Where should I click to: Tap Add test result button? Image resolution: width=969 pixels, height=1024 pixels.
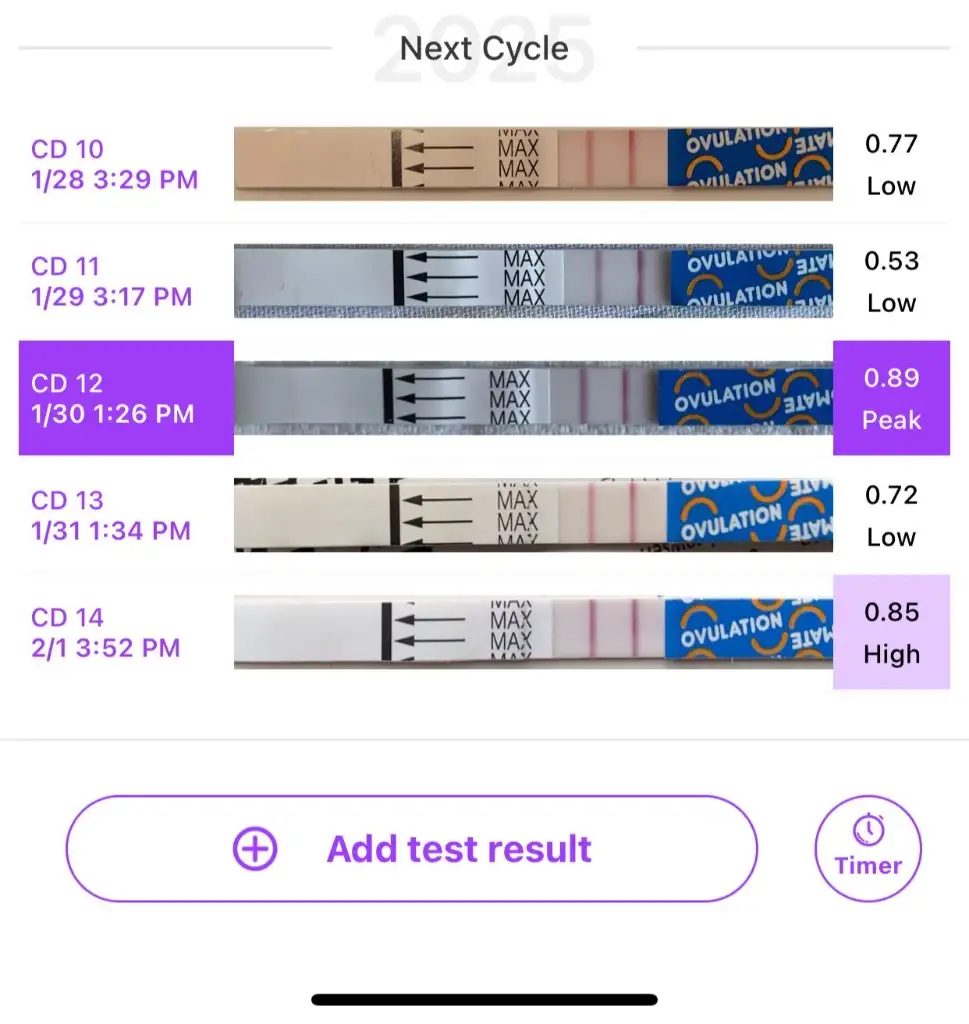tap(412, 849)
